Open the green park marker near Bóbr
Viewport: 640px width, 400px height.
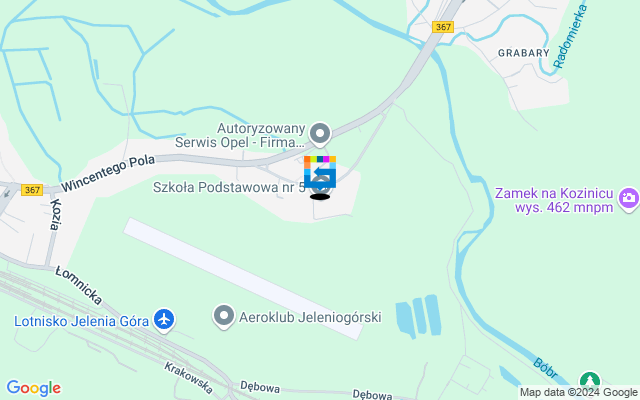(591, 381)
